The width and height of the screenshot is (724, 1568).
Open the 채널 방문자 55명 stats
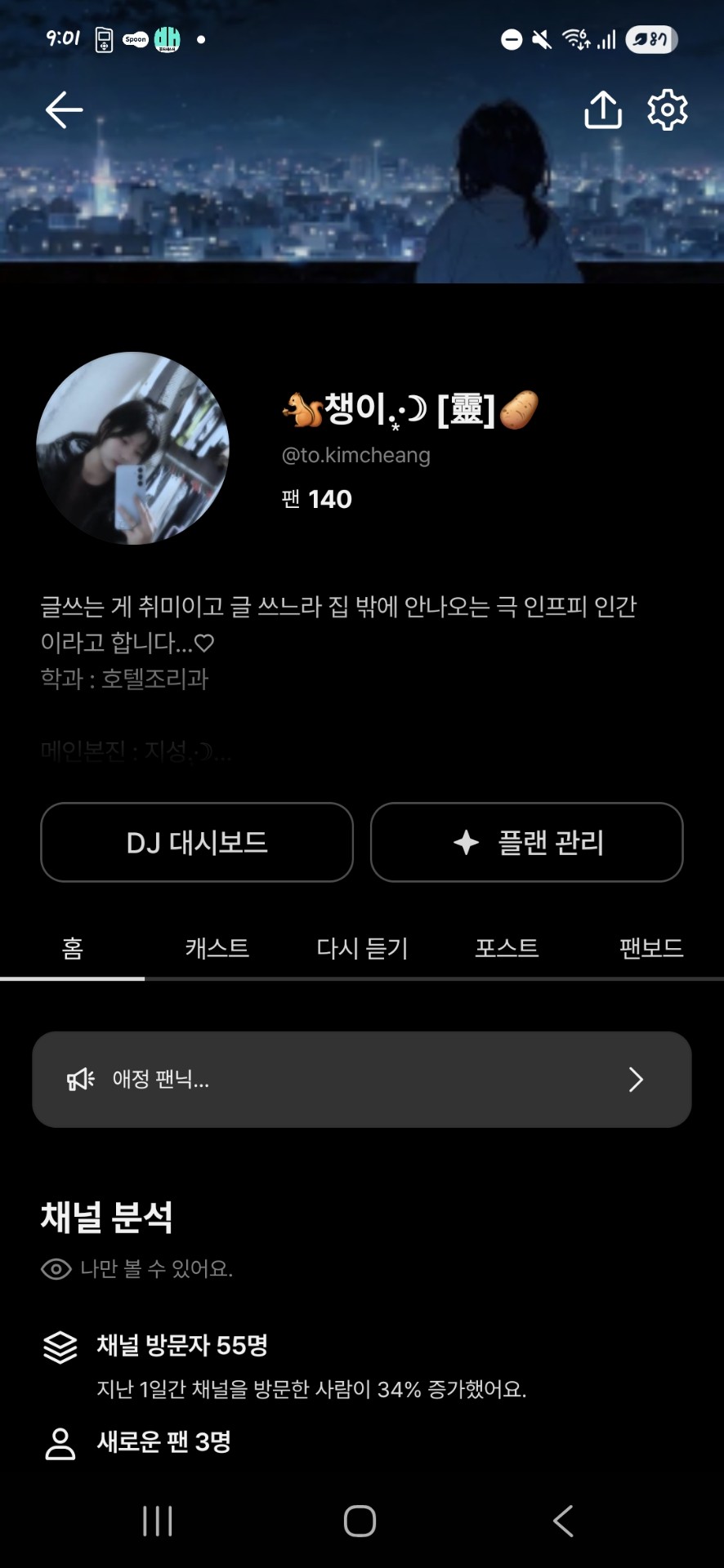[x=181, y=1345]
